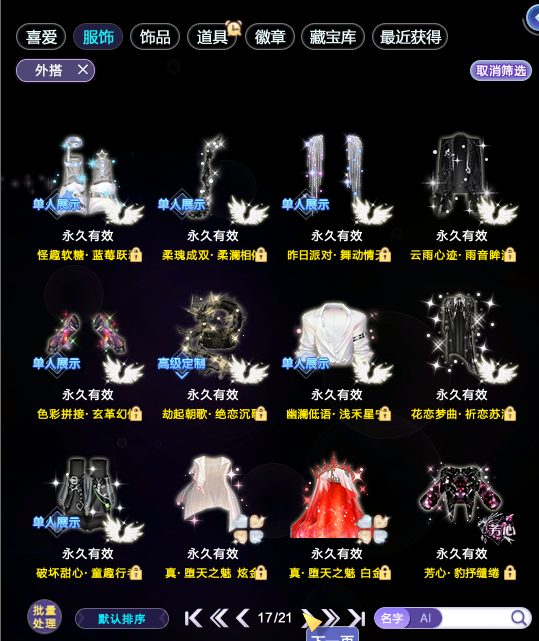Jump to the last page
Image resolution: width=539 pixels, height=641 pixels.
point(357,618)
